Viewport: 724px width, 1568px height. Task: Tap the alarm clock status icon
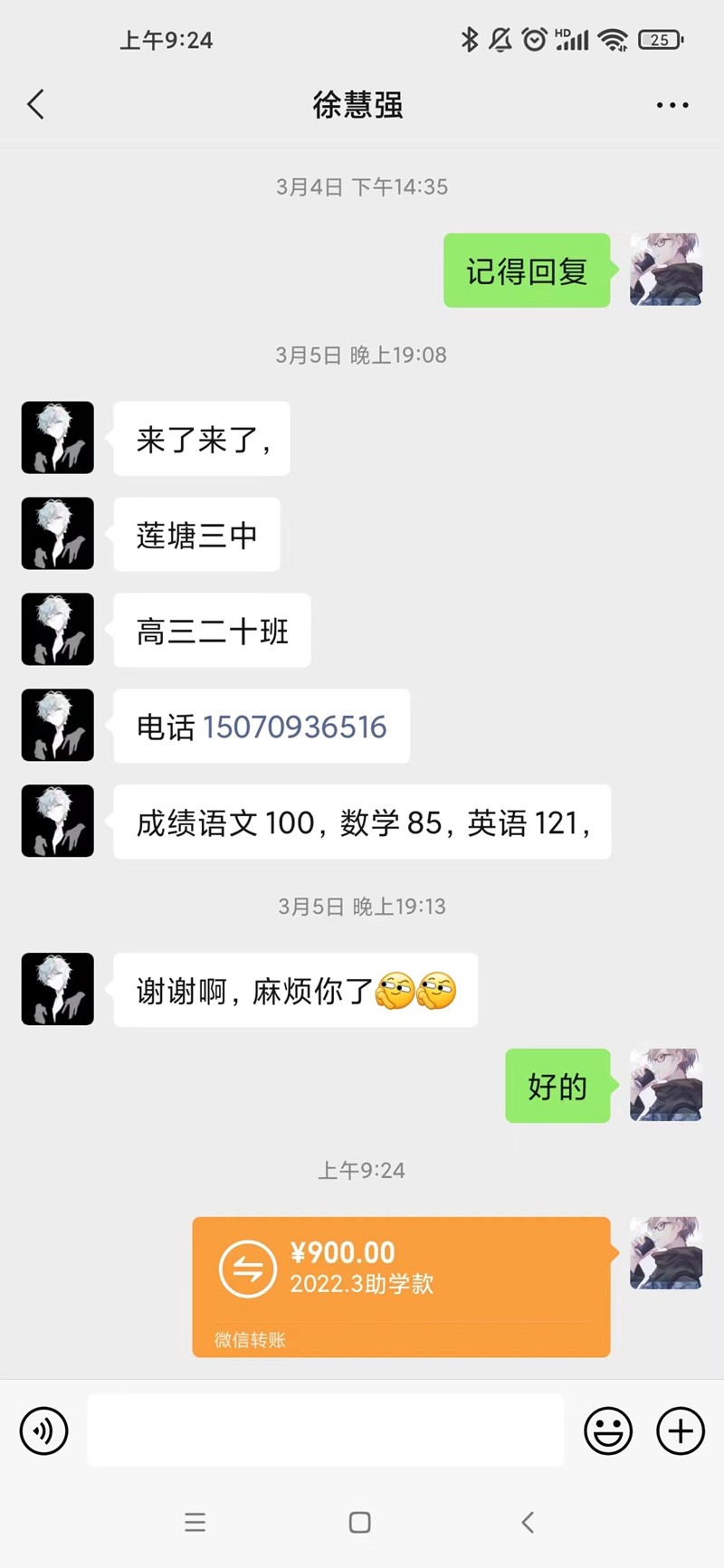533,39
